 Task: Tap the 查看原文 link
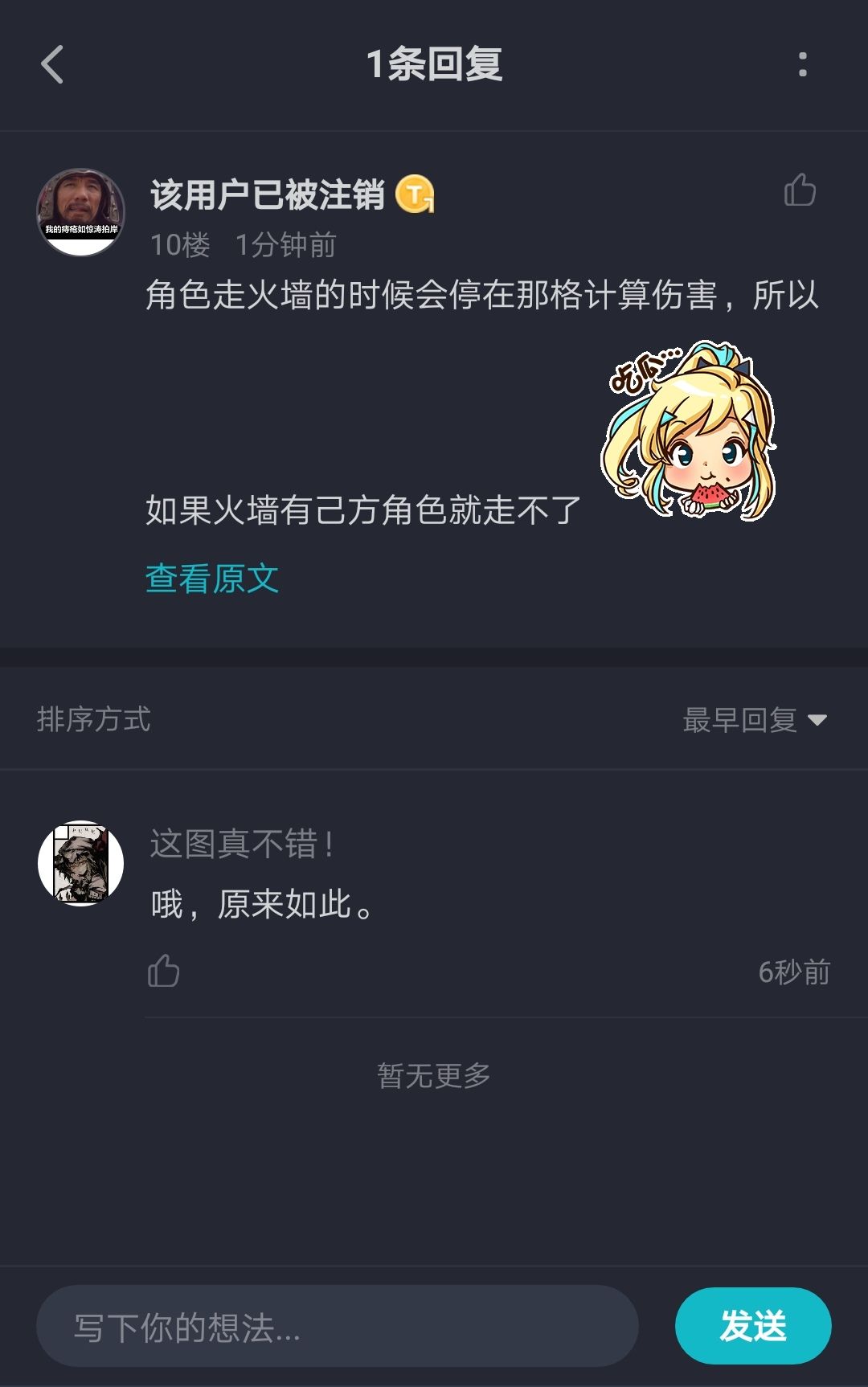coord(212,579)
